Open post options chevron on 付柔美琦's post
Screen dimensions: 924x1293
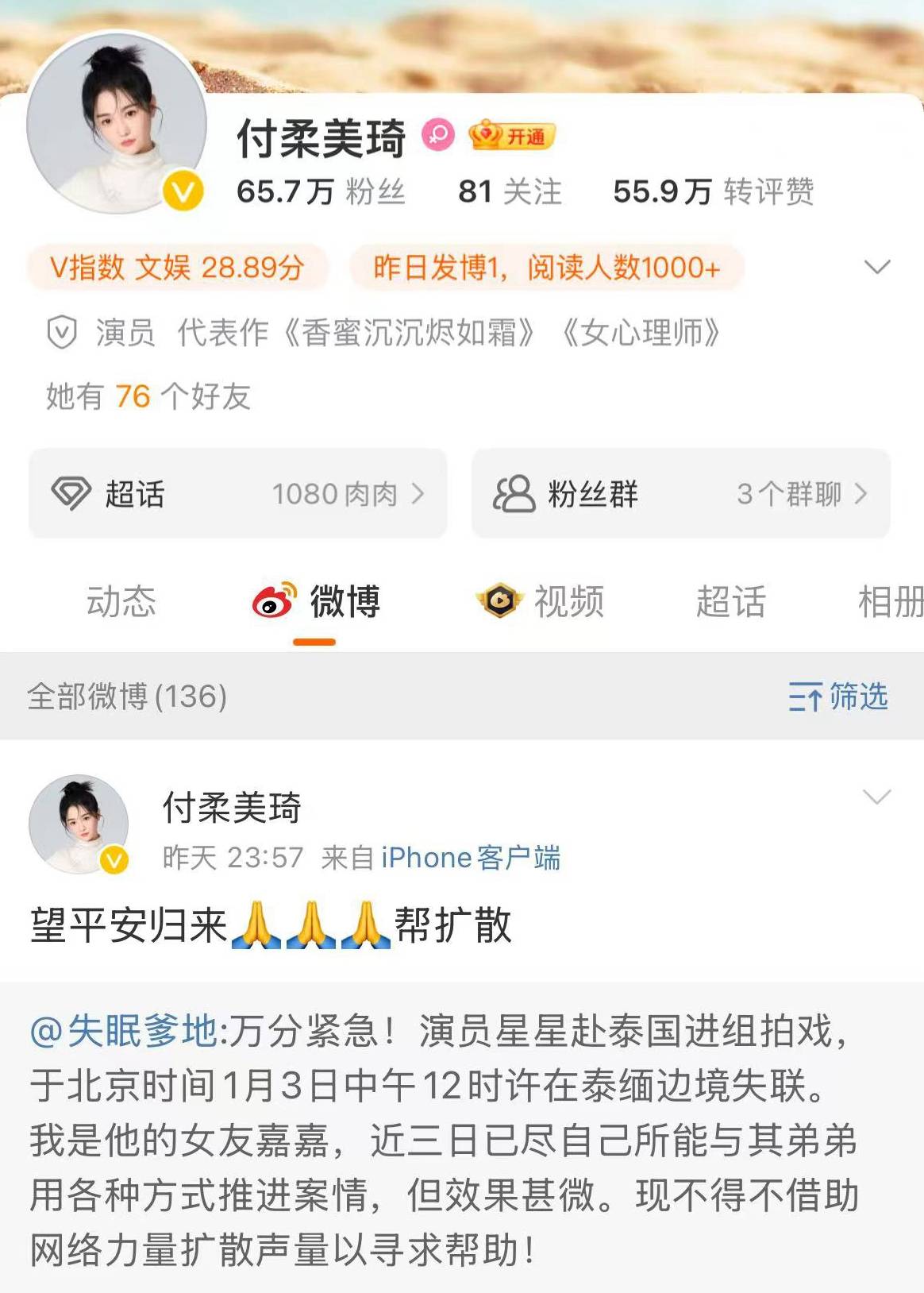pos(876,797)
